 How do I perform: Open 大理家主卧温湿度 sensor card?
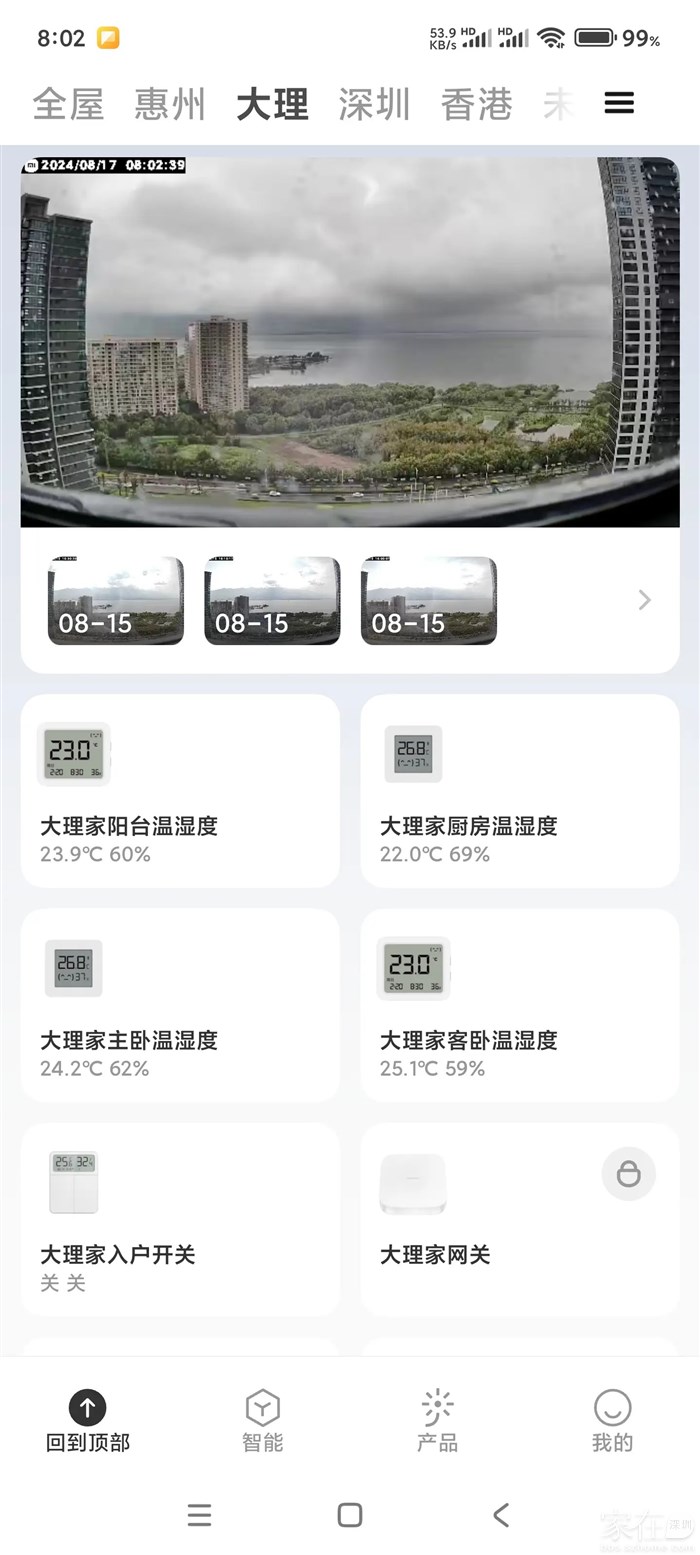180,1005
